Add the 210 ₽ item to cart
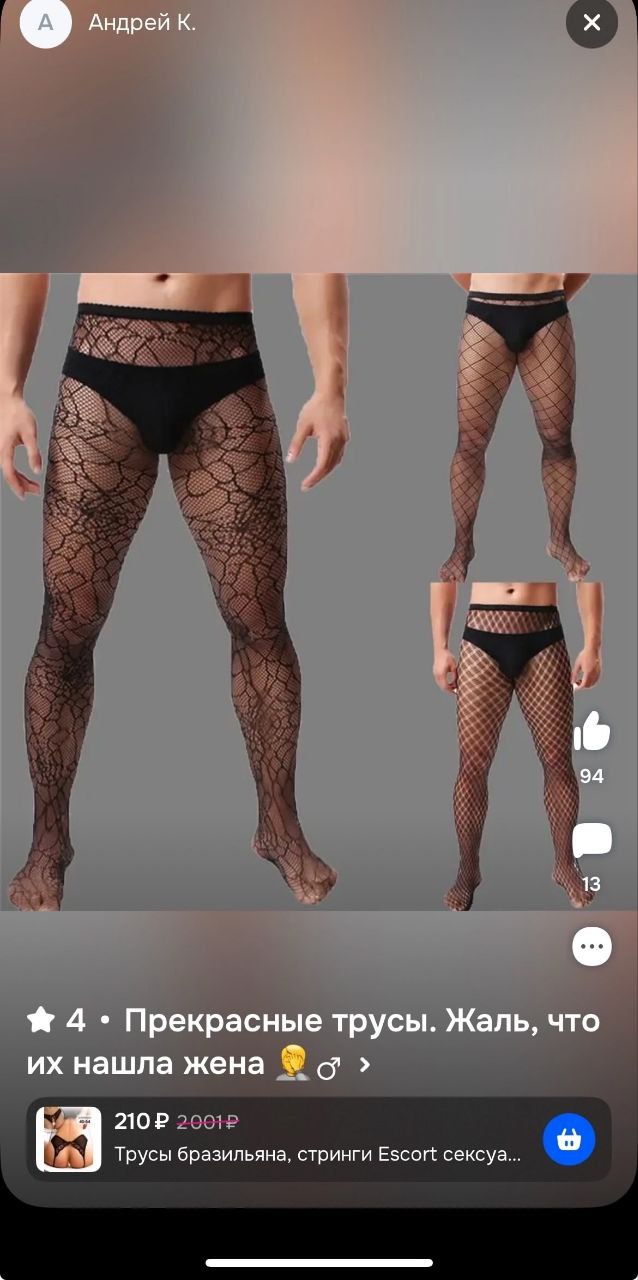This screenshot has height=1280, width=638. [x=568, y=1139]
